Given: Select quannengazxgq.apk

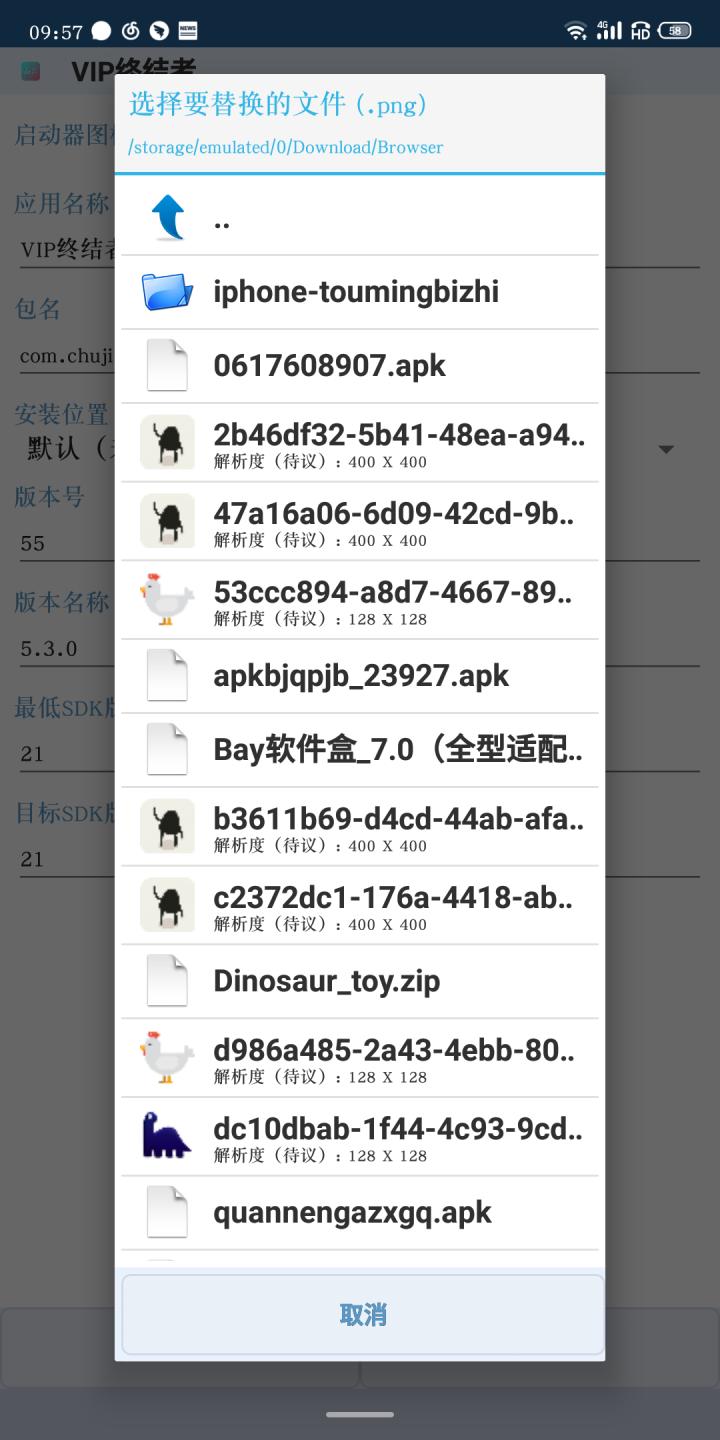Looking at the screenshot, I should pyautogui.click(x=360, y=1213).
